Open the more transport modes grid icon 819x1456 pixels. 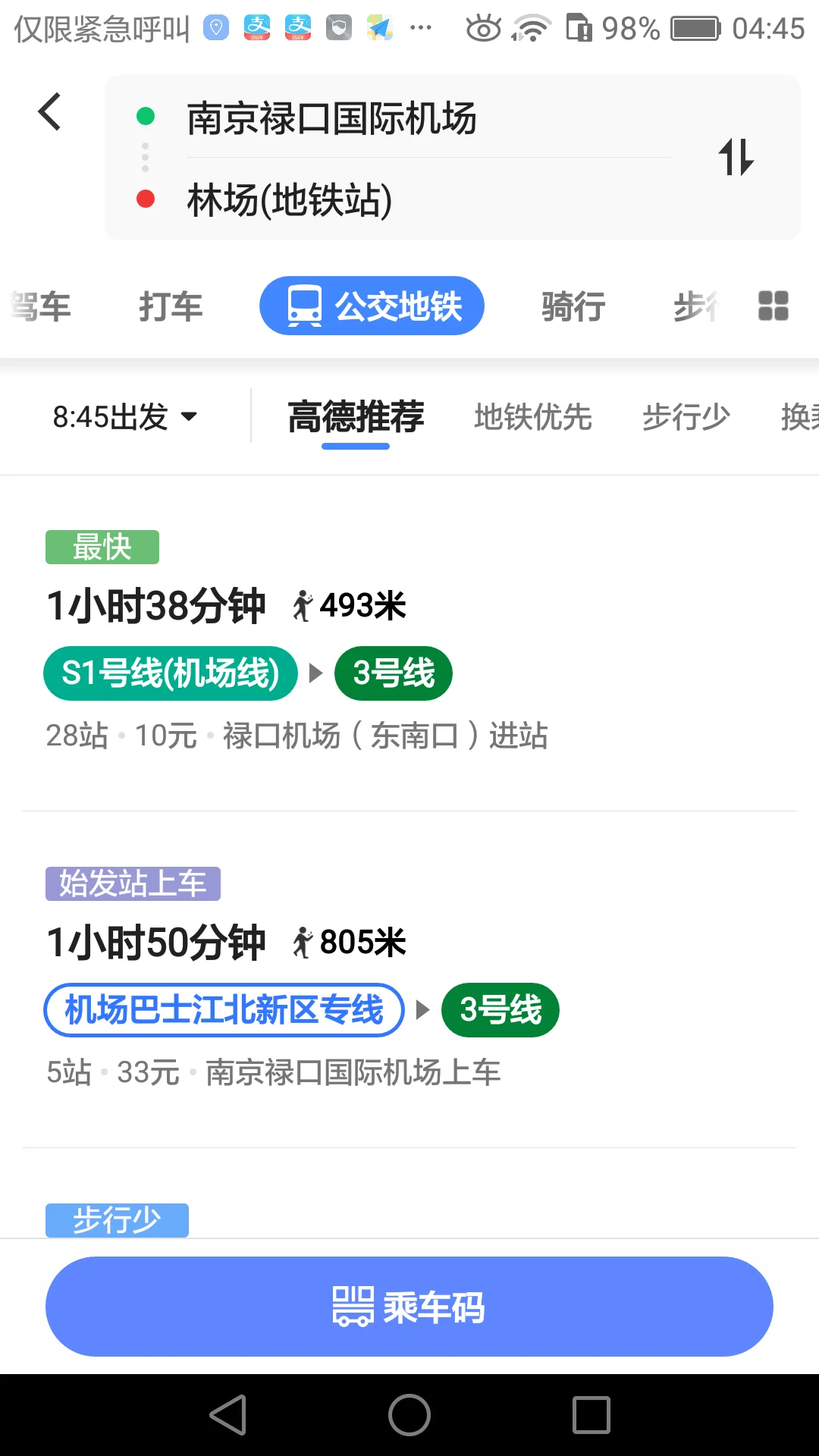coord(772,306)
